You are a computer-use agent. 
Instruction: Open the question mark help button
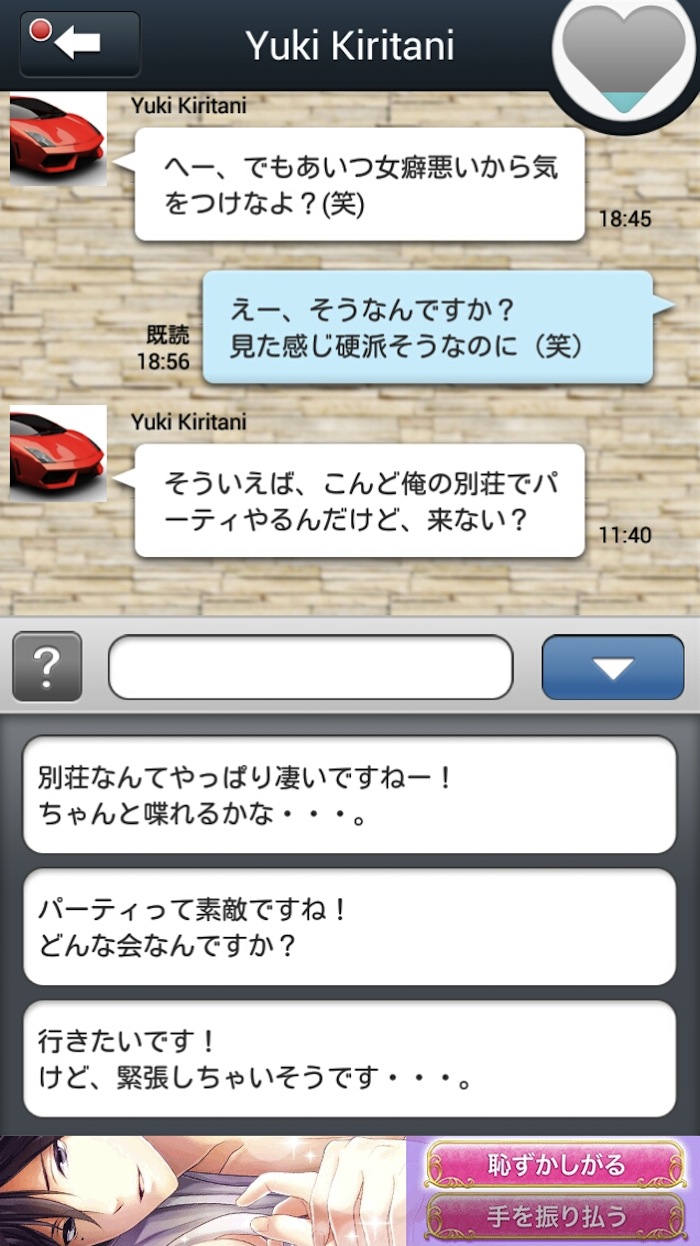coord(47,667)
